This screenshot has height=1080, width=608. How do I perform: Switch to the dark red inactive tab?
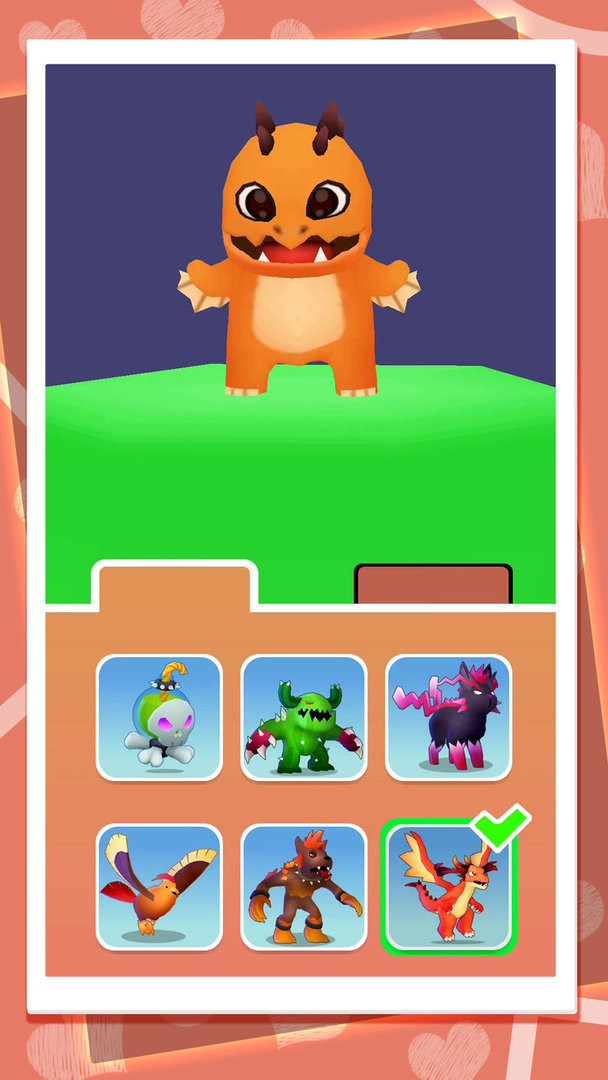pos(433,585)
